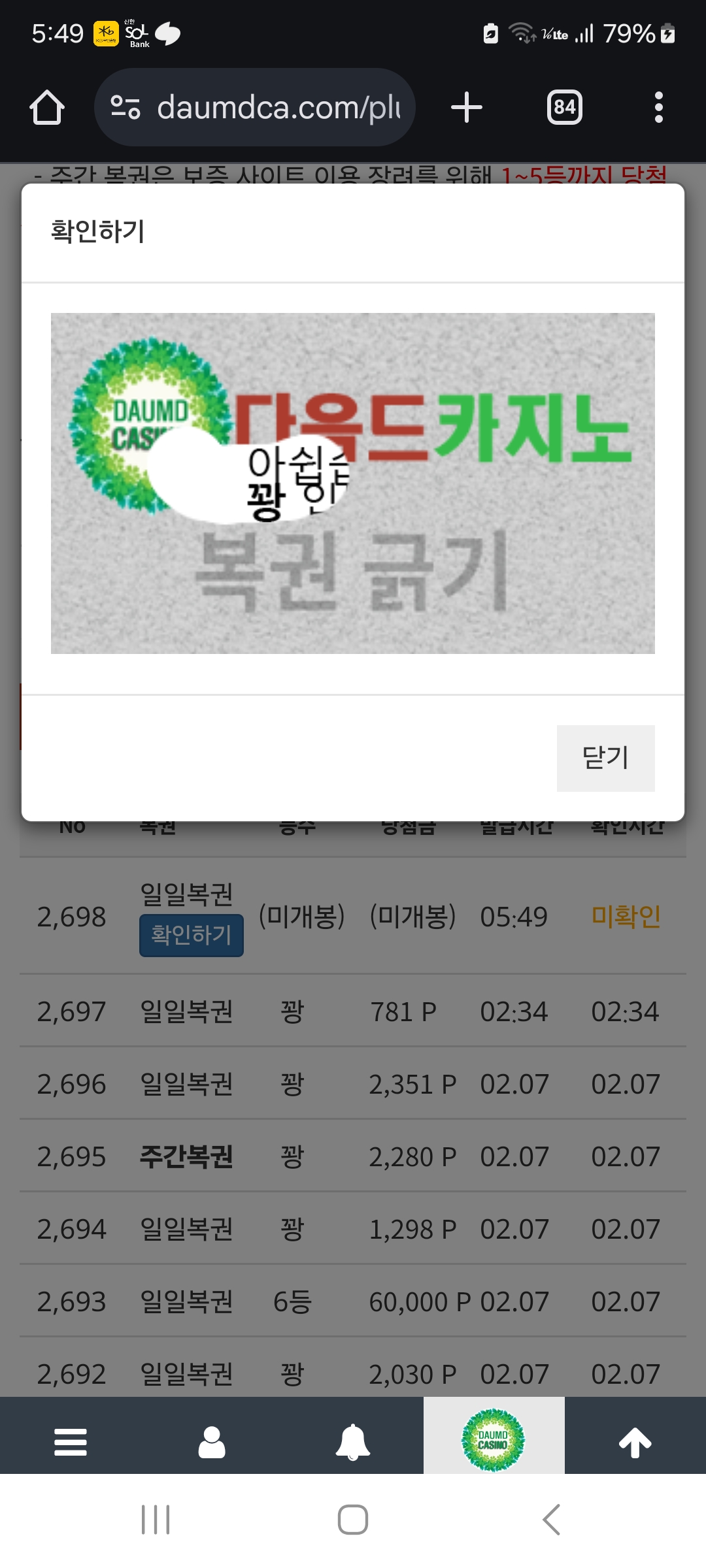This screenshot has height=1568, width=706.
Task: Tap the 확인하기 button for ticket 2,698
Action: click(192, 935)
